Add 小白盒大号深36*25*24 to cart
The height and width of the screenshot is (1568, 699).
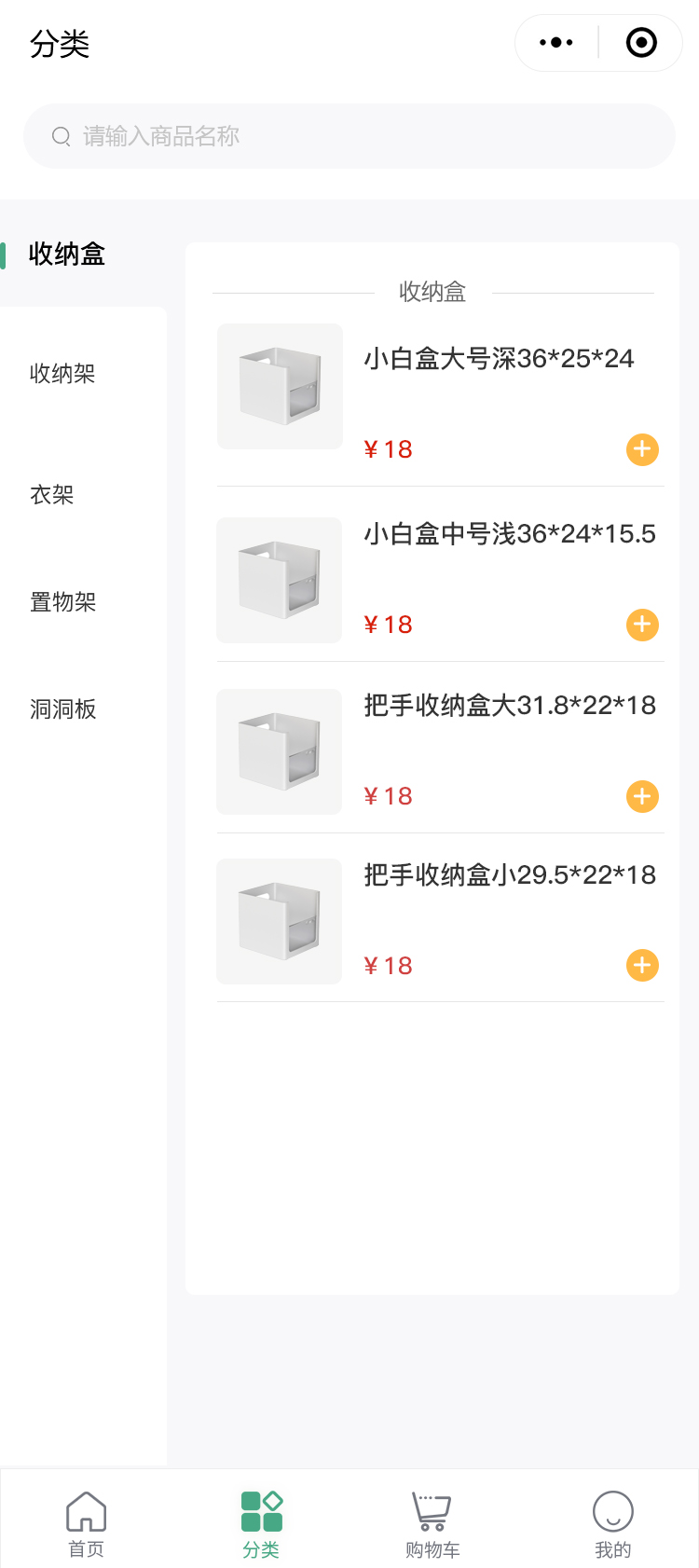(642, 450)
